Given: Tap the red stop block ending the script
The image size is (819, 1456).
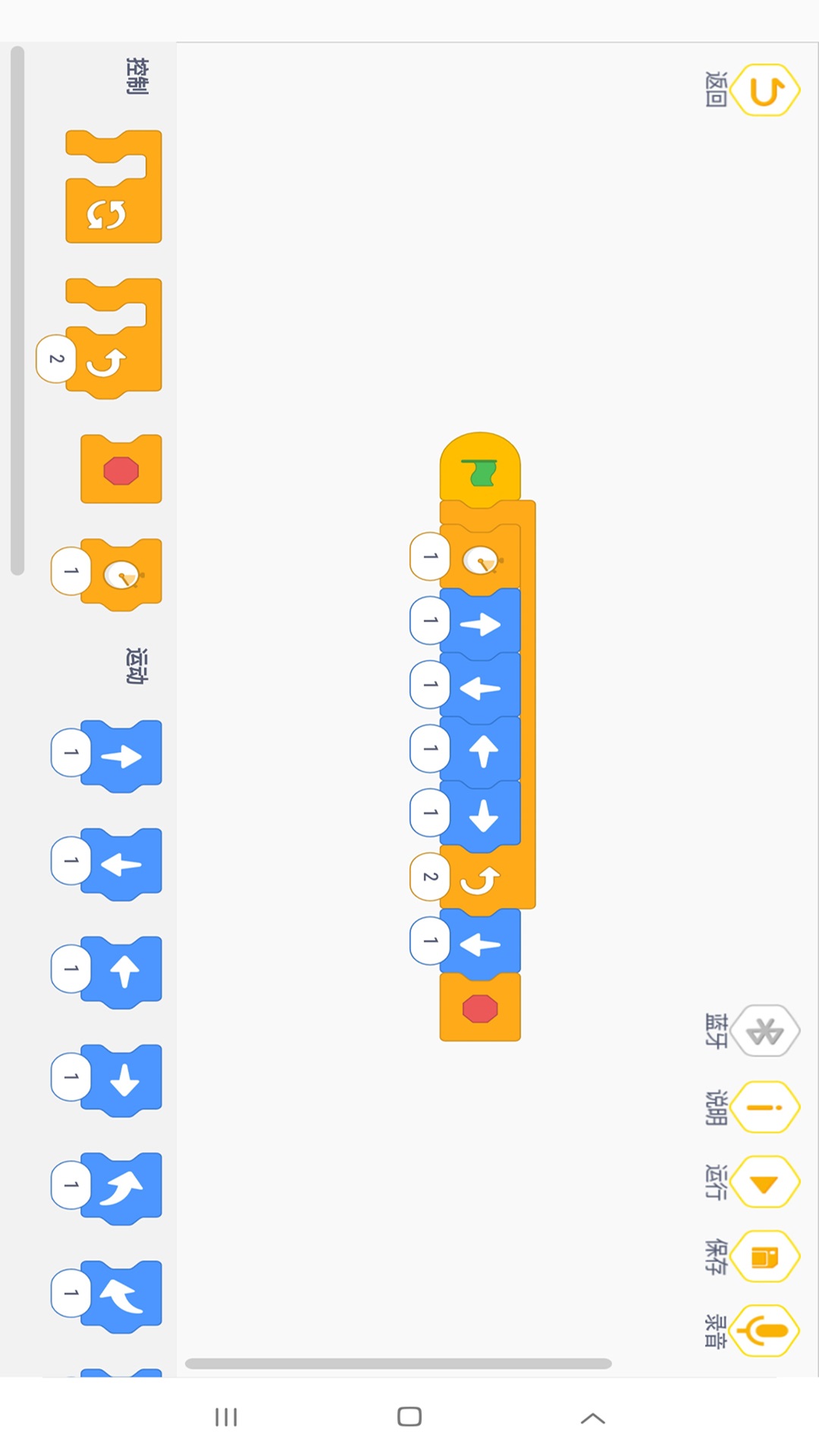Looking at the screenshot, I should click(480, 1008).
